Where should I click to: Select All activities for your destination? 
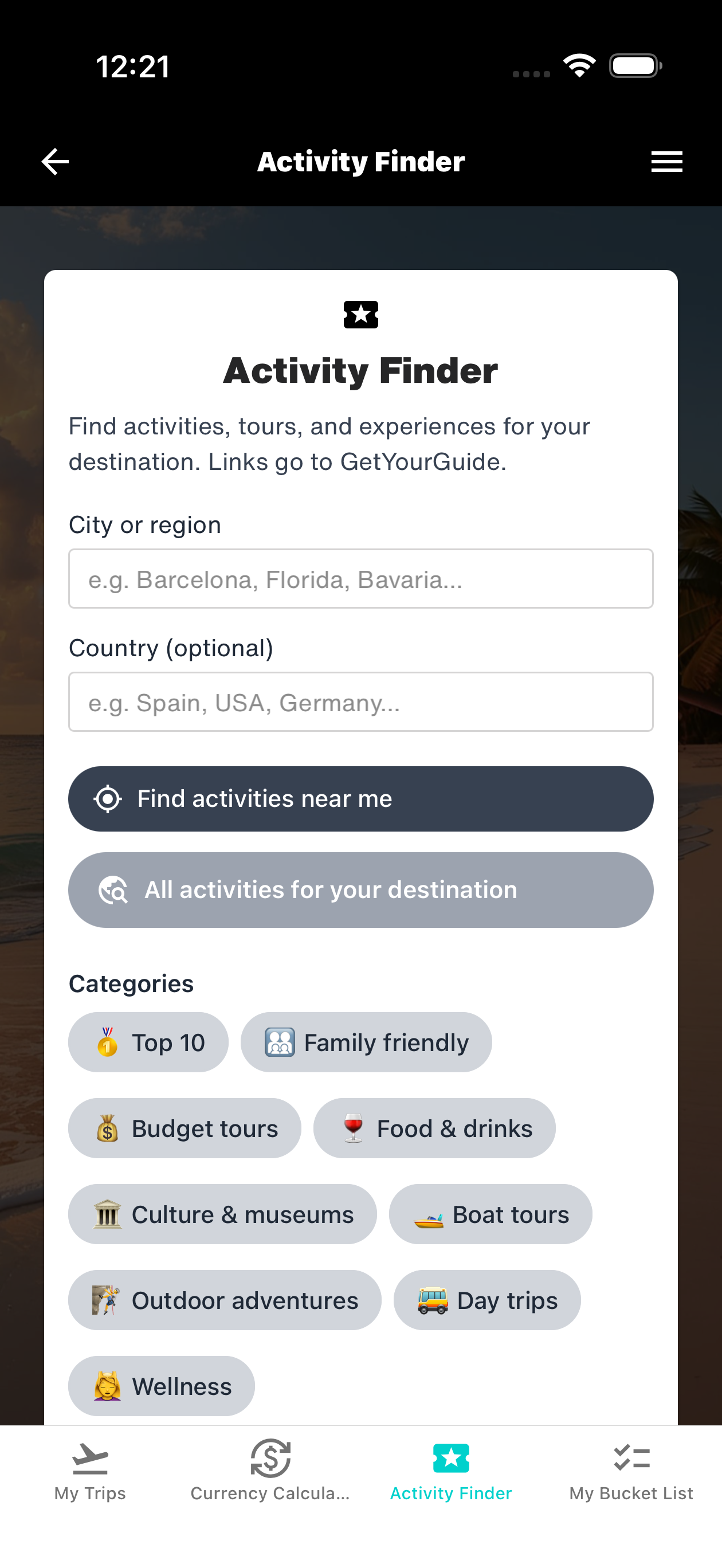pos(360,889)
